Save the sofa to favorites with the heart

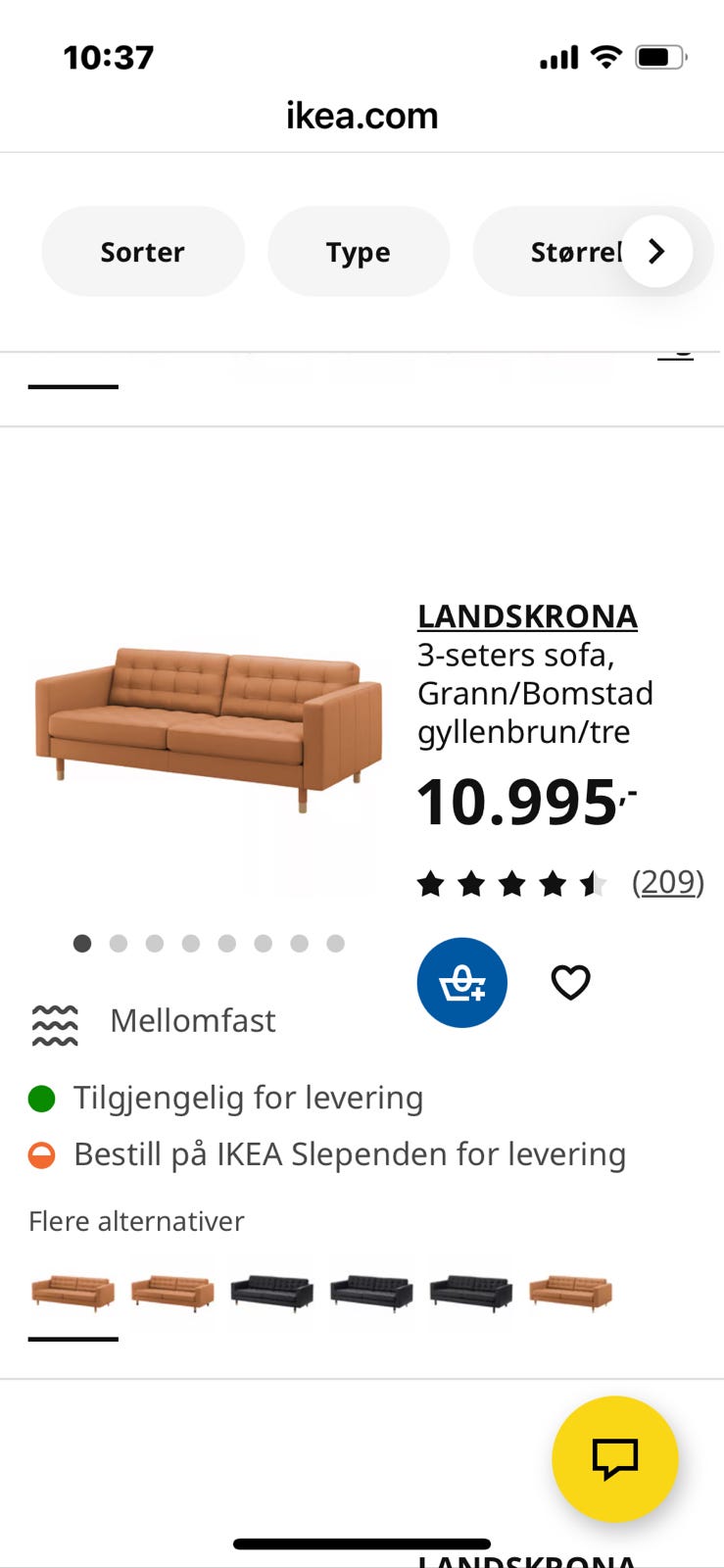click(570, 982)
